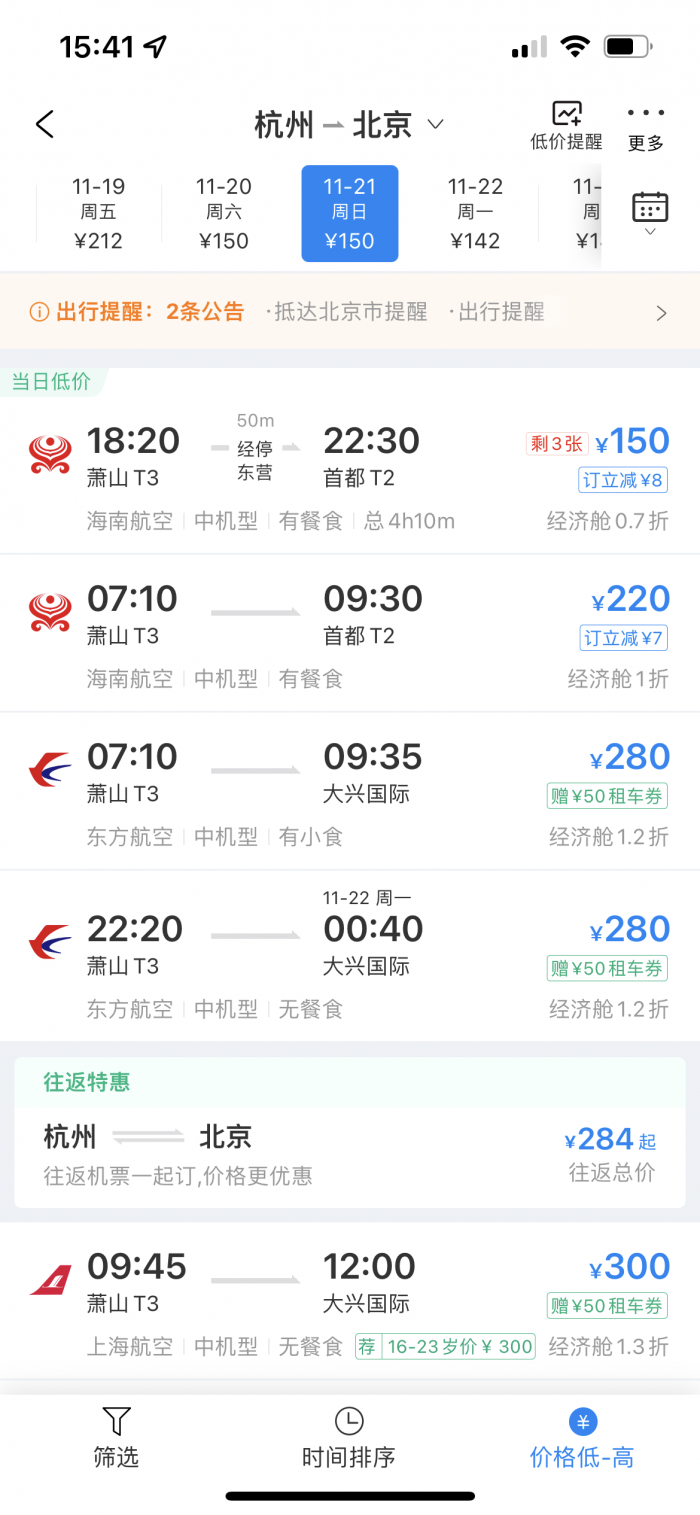Open the 22:20 China Eastern overnight flight
The image size is (700, 1515).
tap(350, 958)
